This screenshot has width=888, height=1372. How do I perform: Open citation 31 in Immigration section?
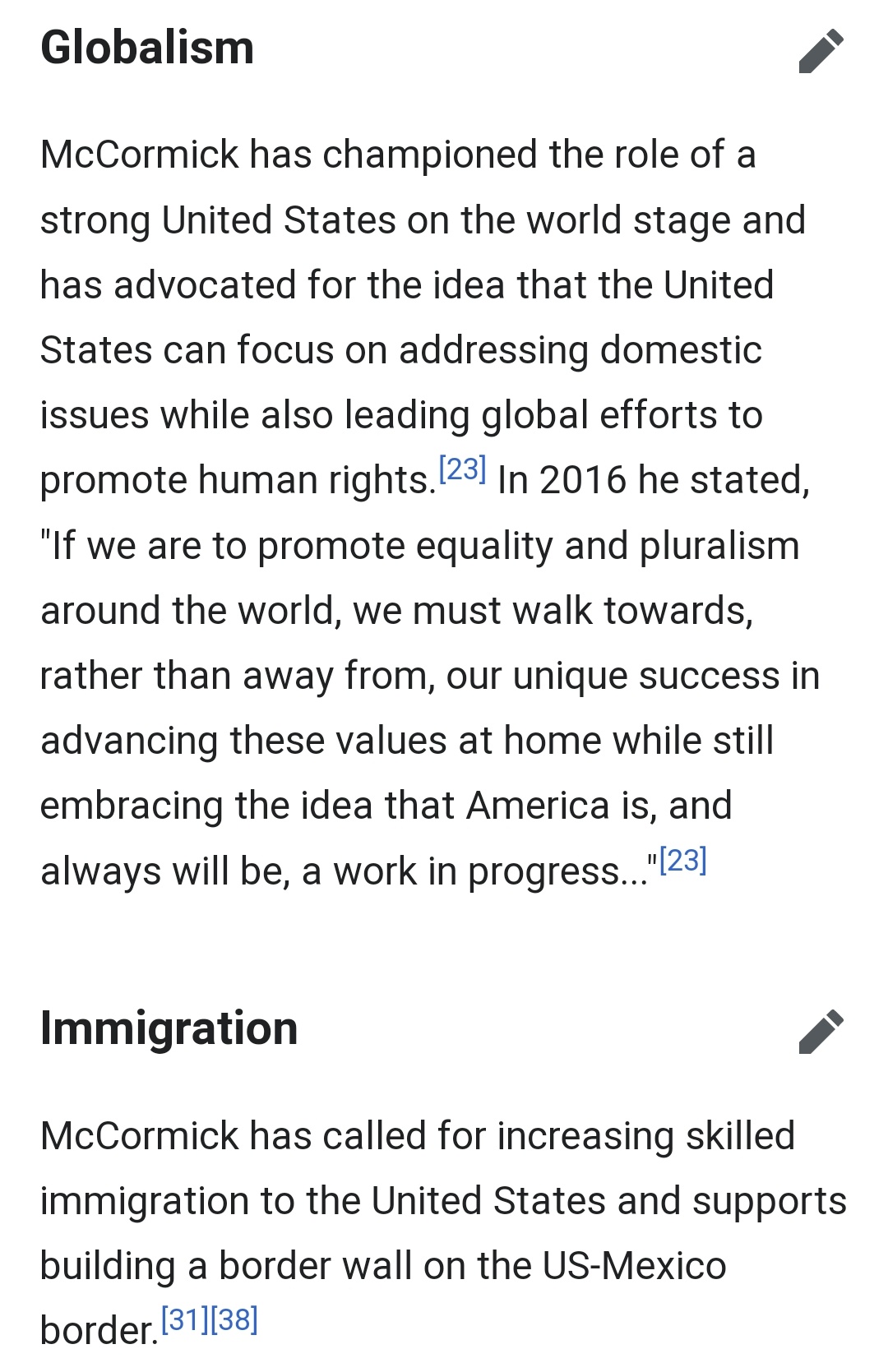point(185,1320)
